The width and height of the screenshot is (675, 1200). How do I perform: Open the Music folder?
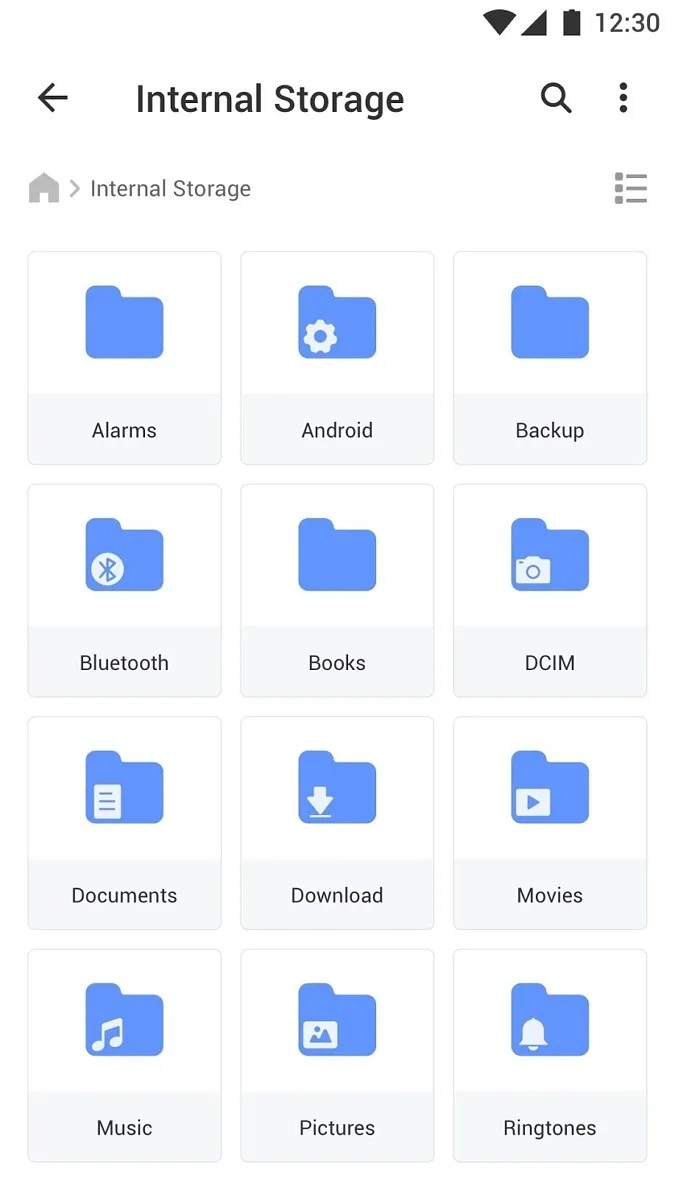tap(124, 1055)
